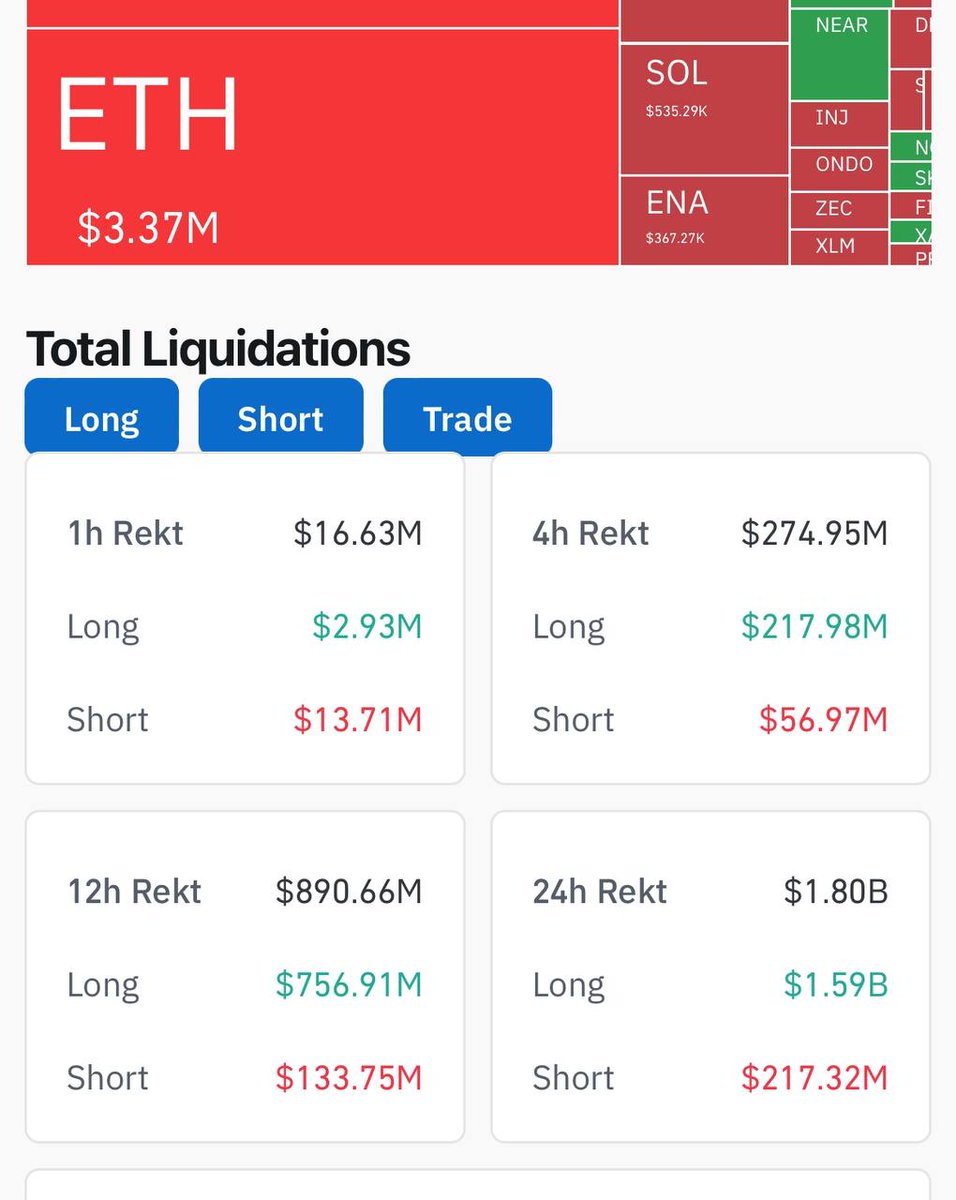Tap the ETH heatmap tile

(322, 147)
